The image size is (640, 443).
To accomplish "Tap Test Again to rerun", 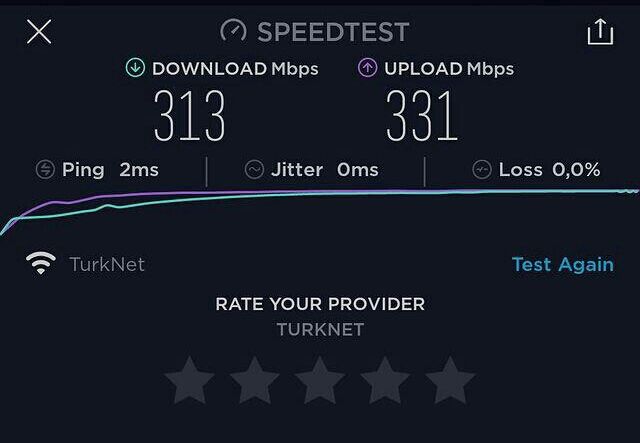I will (562, 264).
